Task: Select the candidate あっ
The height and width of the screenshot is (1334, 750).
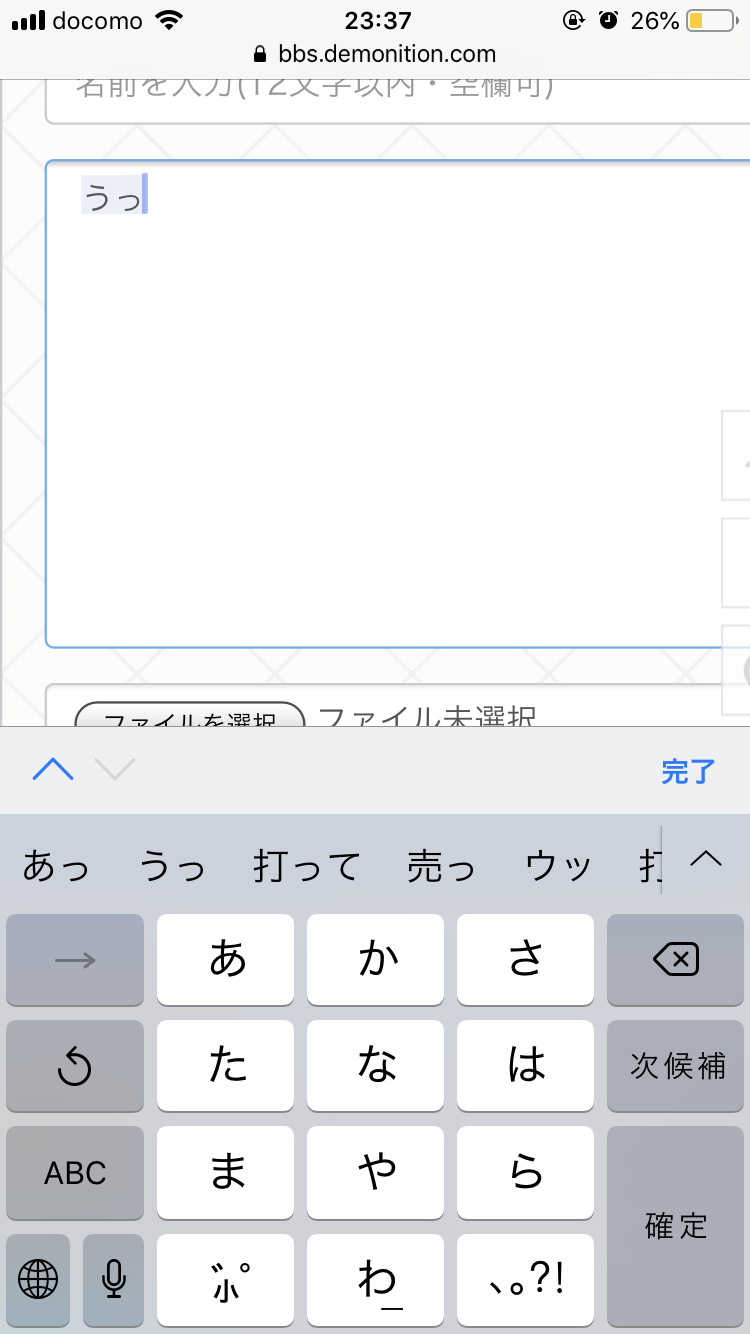Action: 56,865
